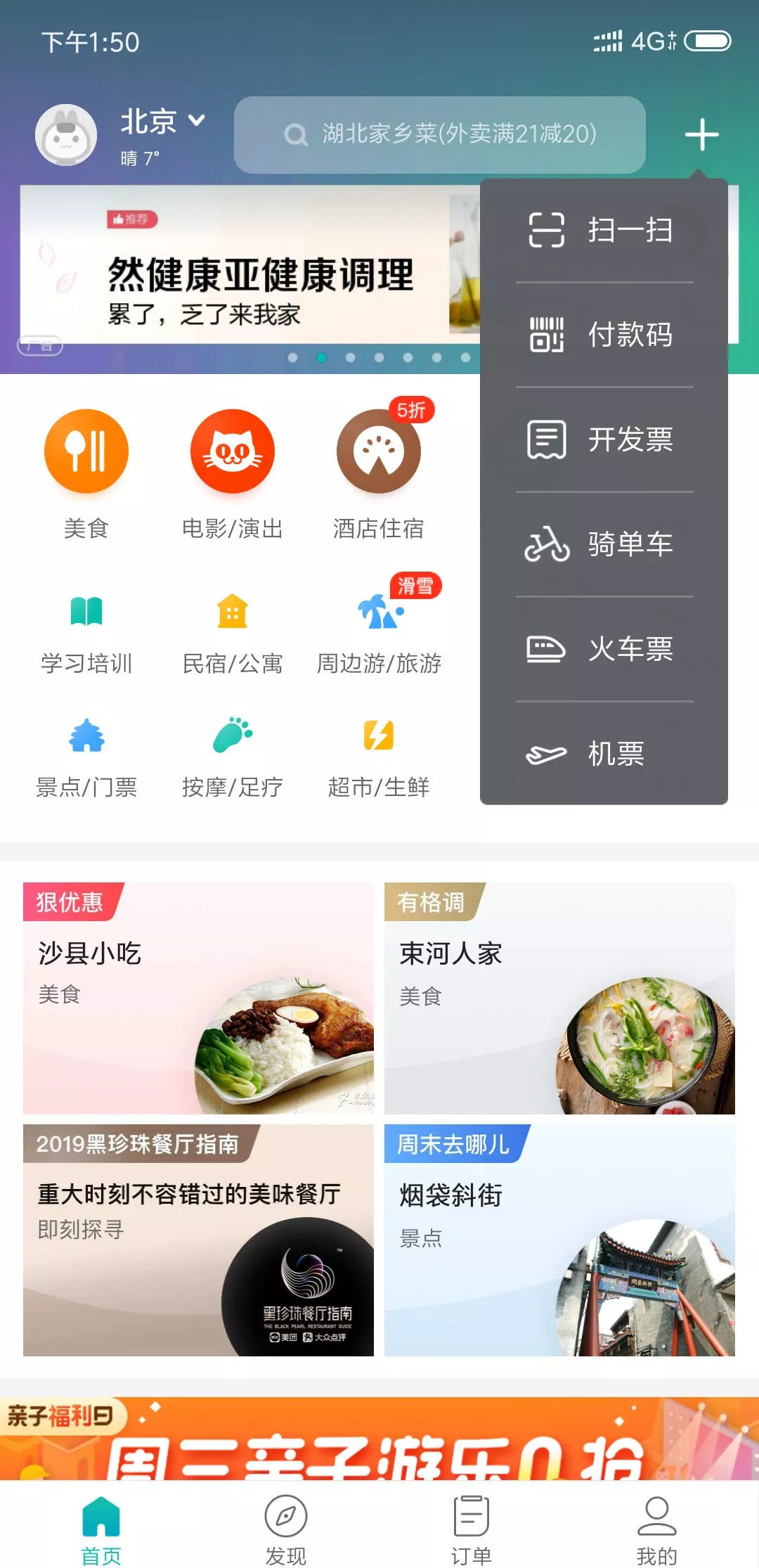Open 付款码 payment code
Image resolution: width=759 pixels, height=1568 pixels.
603,335
